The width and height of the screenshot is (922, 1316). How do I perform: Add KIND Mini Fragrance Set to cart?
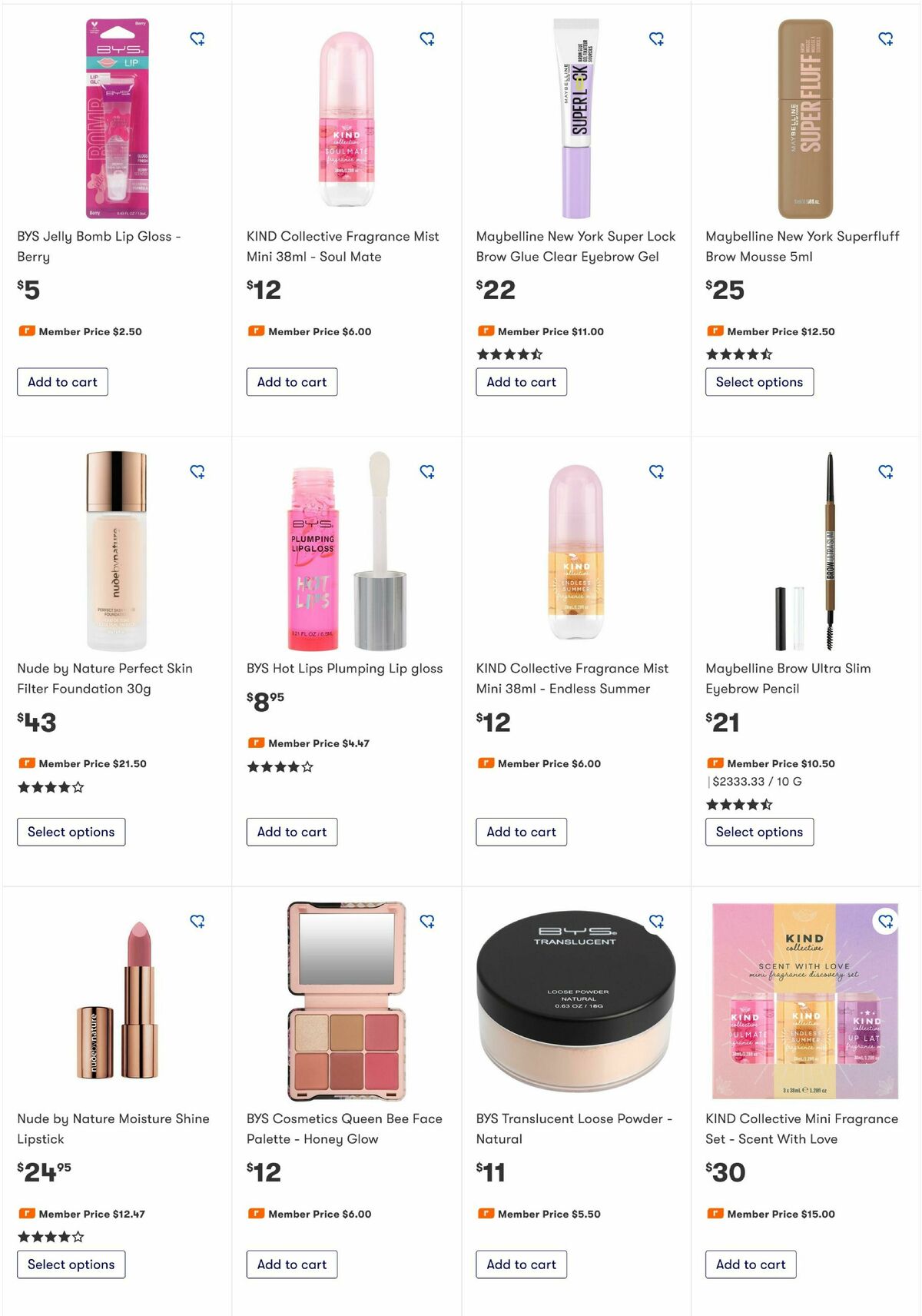pos(751,1264)
